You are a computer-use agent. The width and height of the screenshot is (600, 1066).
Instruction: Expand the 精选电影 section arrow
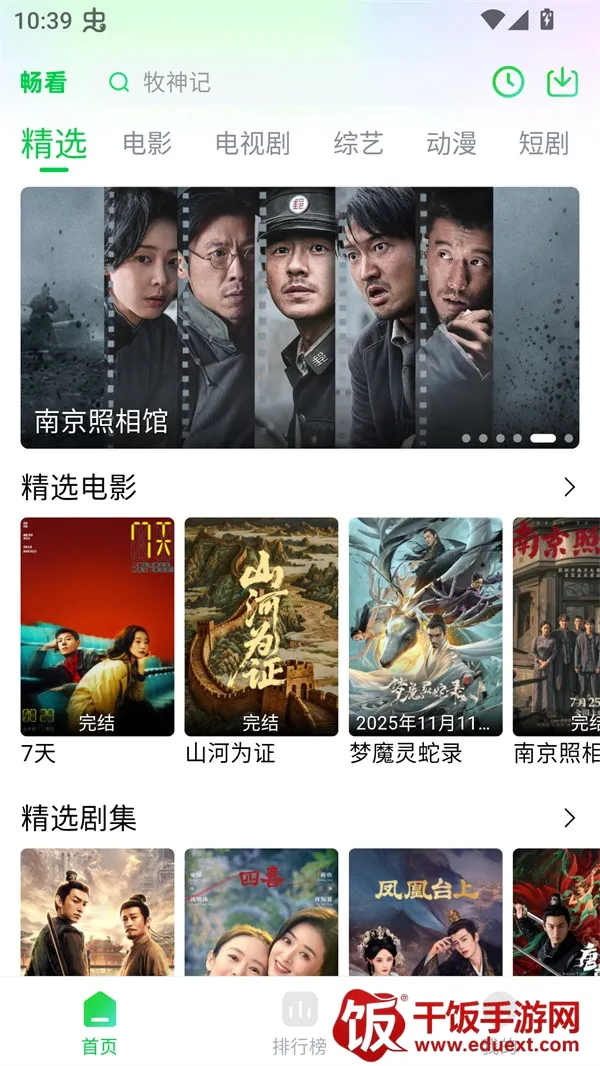570,488
